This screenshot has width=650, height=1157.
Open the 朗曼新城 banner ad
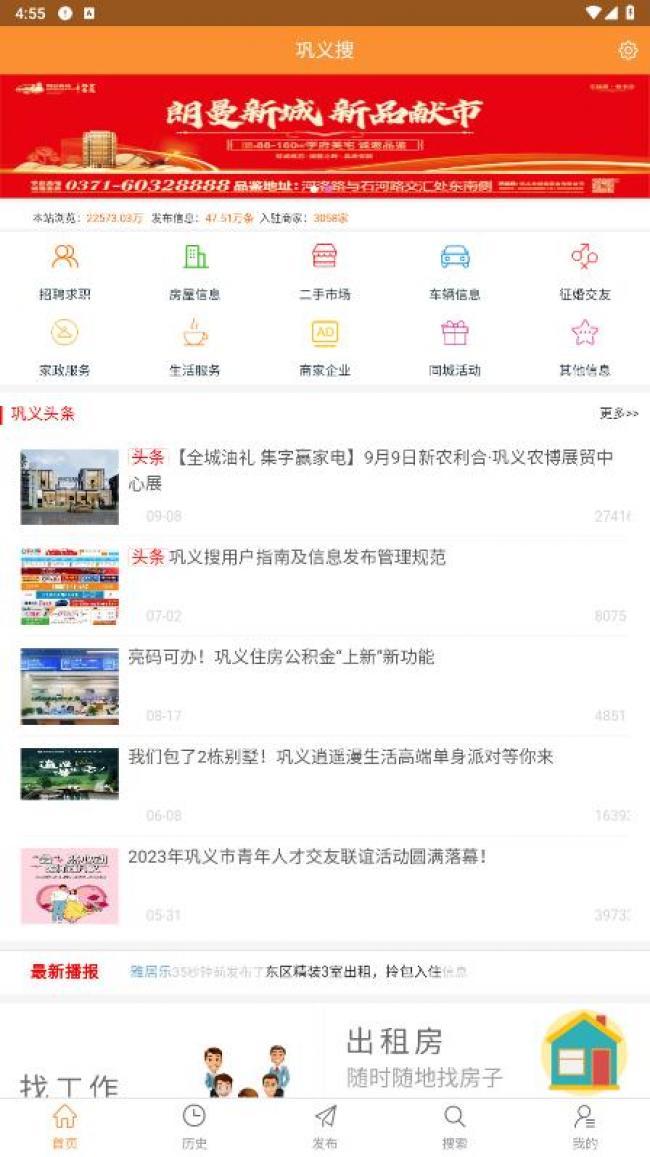click(x=325, y=136)
